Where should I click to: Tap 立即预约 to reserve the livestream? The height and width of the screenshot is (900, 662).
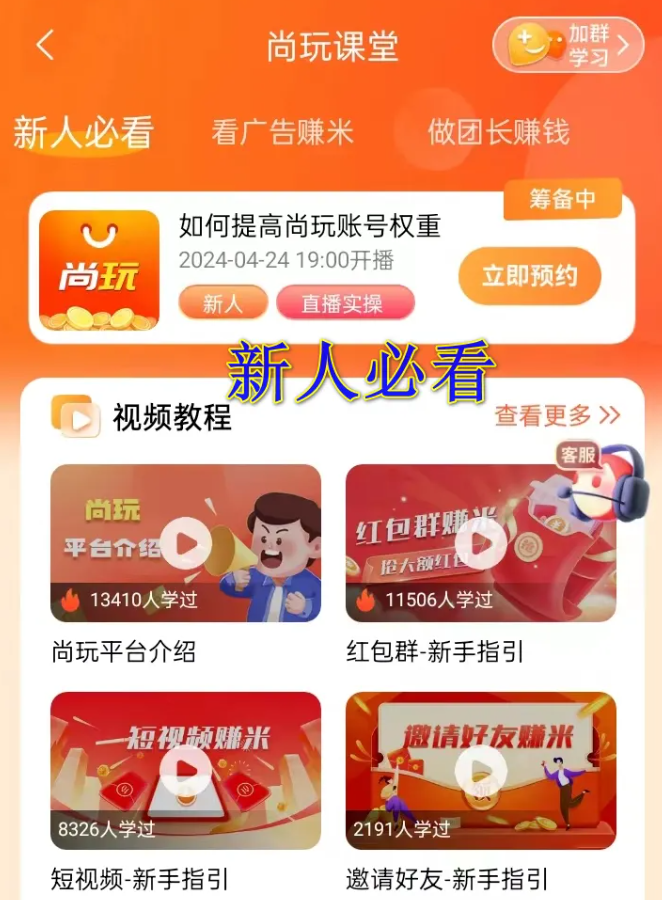coord(529,275)
